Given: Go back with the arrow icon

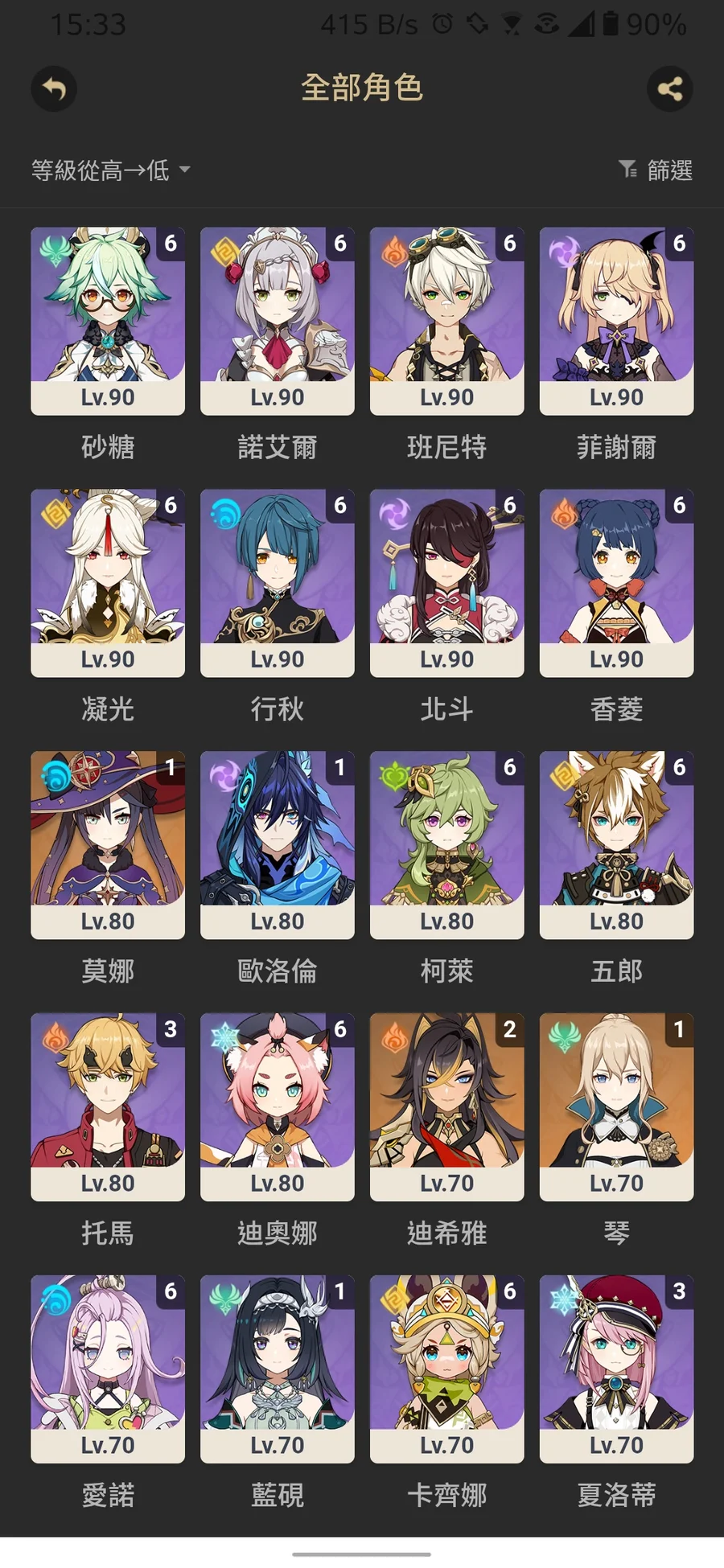Looking at the screenshot, I should [x=54, y=88].
